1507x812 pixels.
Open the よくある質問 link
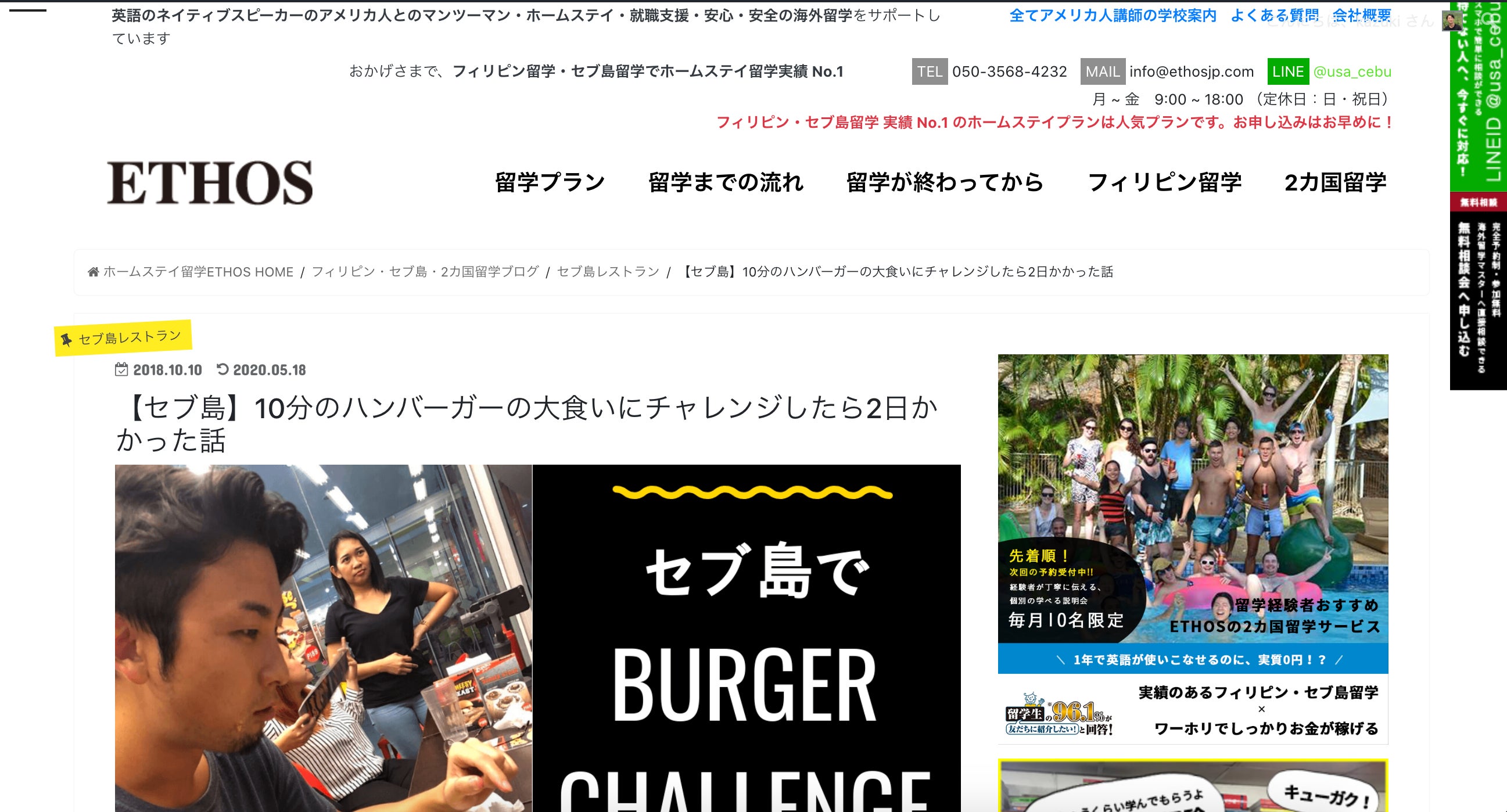pos(1274,16)
